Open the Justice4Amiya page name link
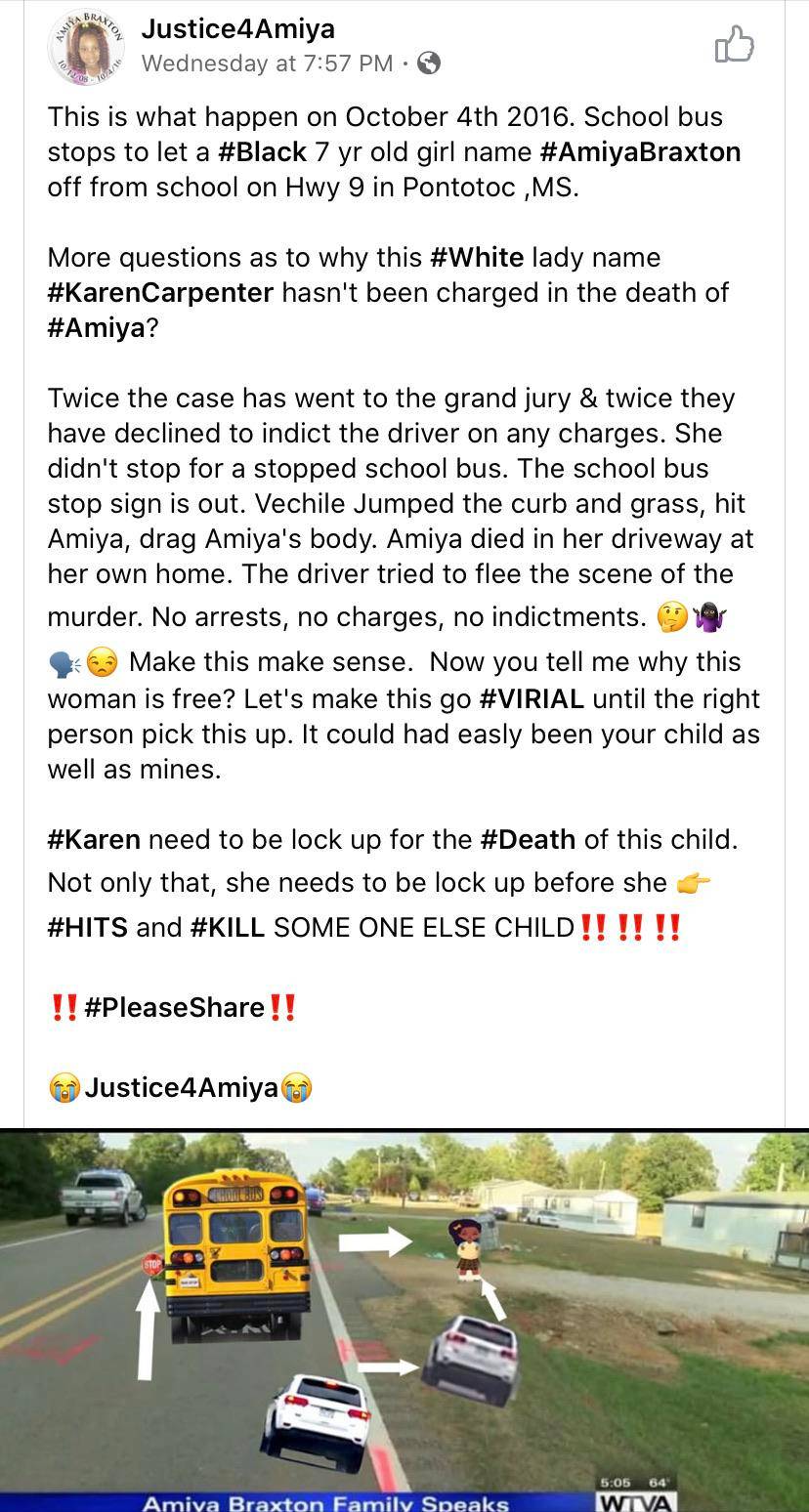Image resolution: width=809 pixels, height=1512 pixels. [237, 28]
